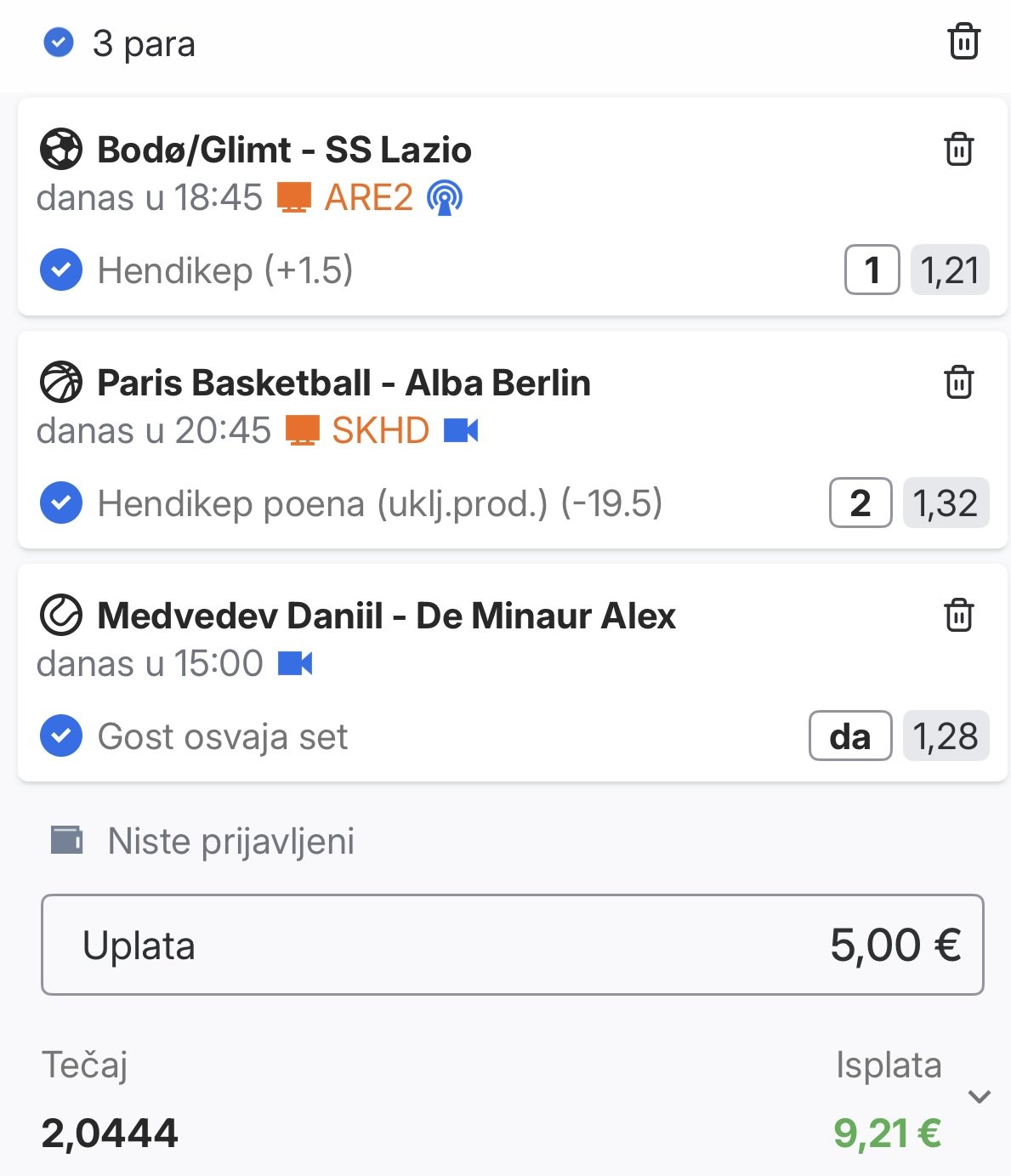Tap the 1,28 odds for De Minaur set
Image resolution: width=1011 pixels, height=1176 pixels.
(x=946, y=736)
